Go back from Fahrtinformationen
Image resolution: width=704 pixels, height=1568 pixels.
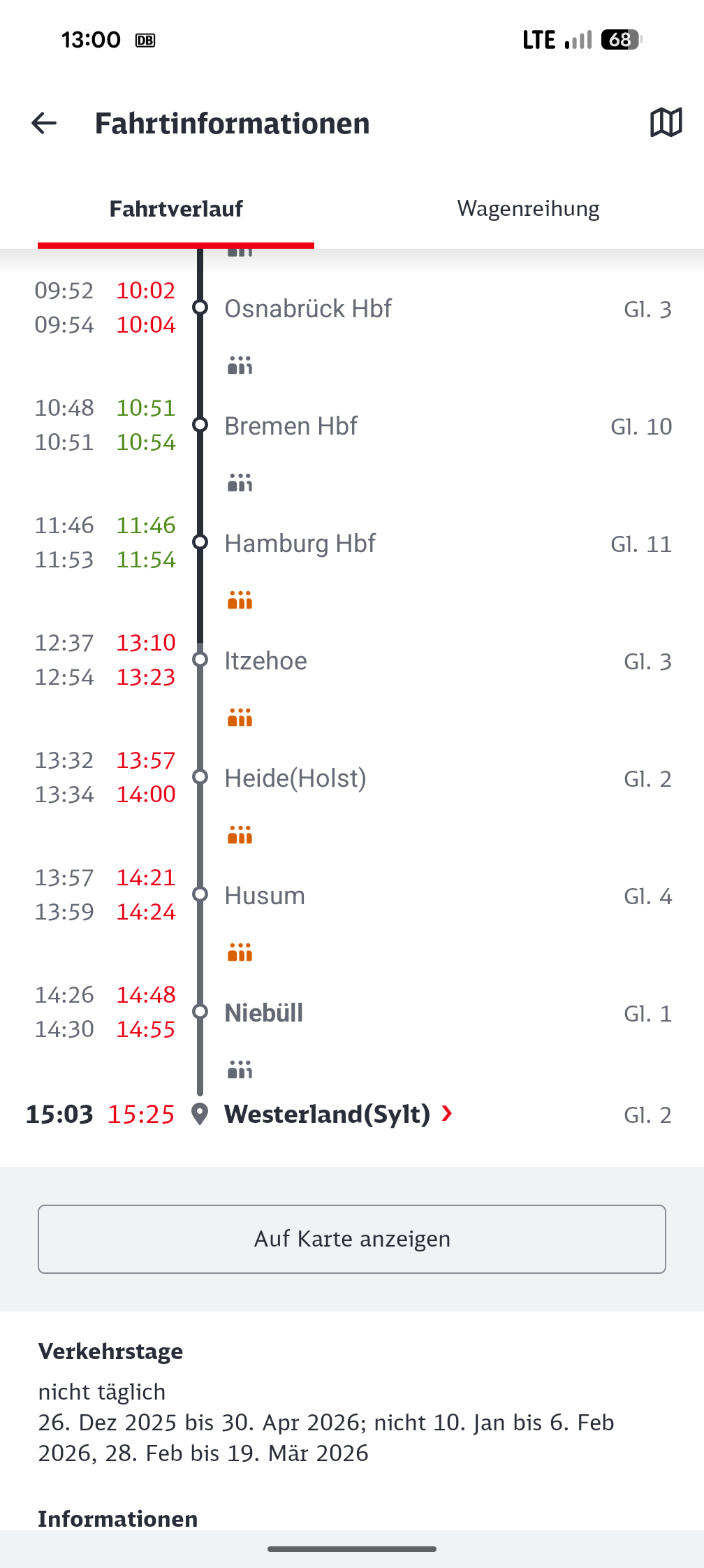click(44, 124)
